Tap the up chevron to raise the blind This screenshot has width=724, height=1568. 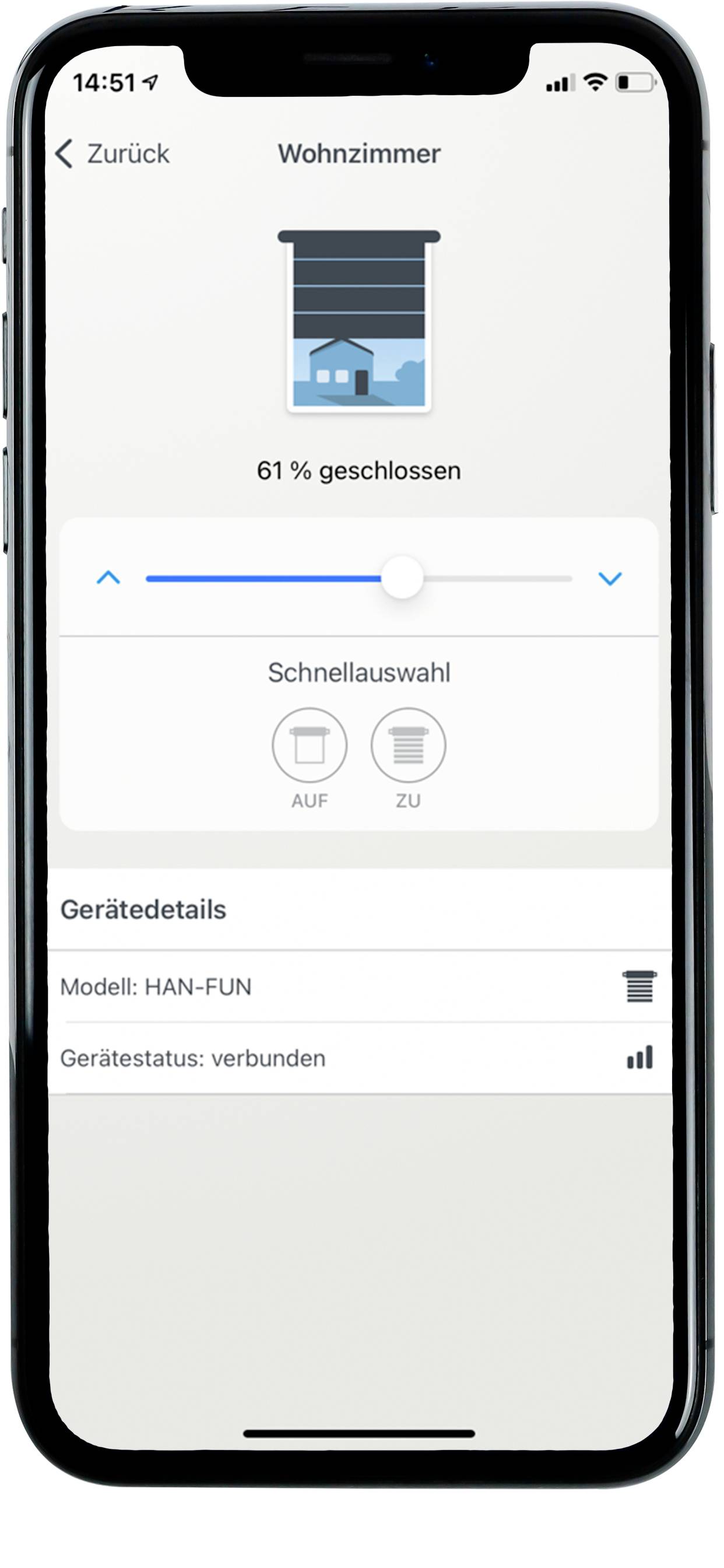pos(108,577)
